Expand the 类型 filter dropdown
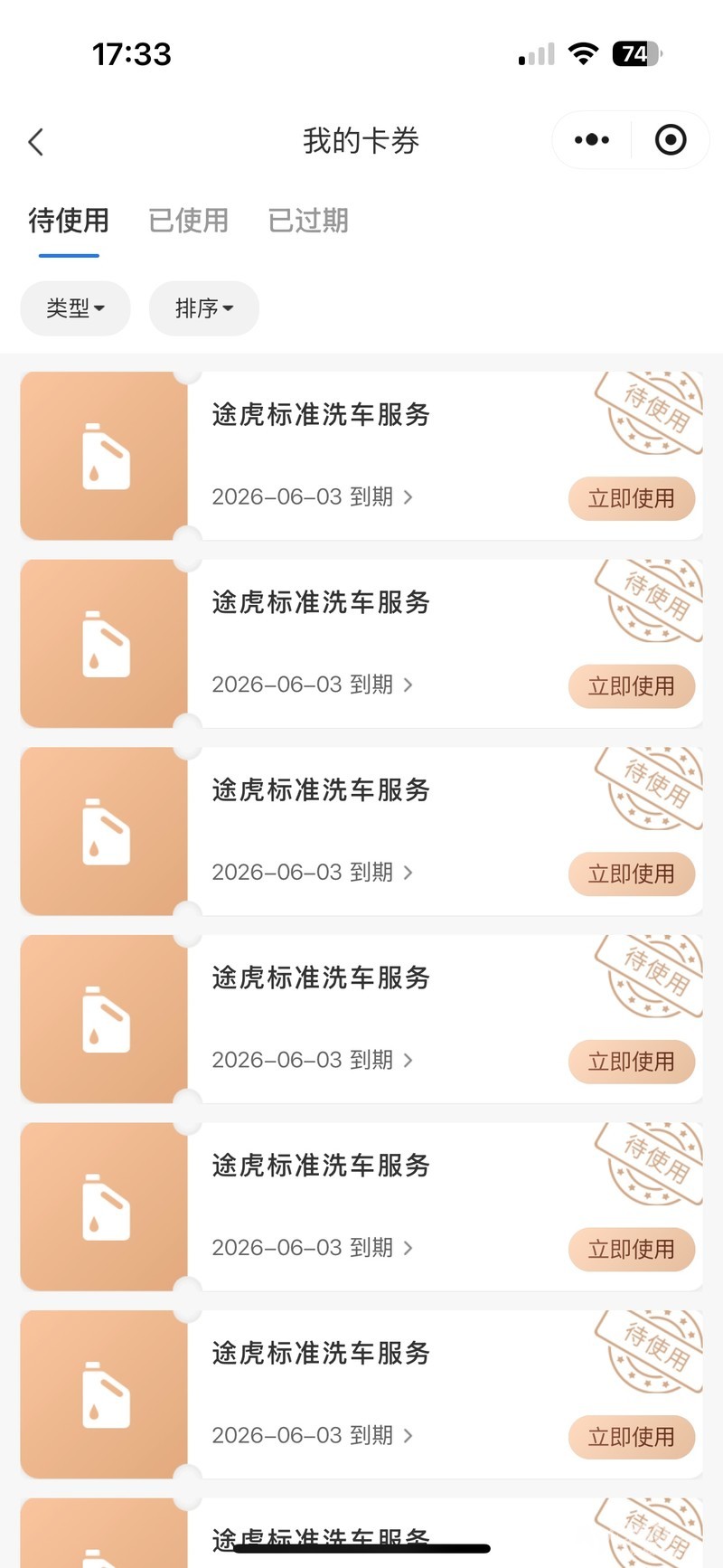723x1568 pixels. click(x=75, y=308)
